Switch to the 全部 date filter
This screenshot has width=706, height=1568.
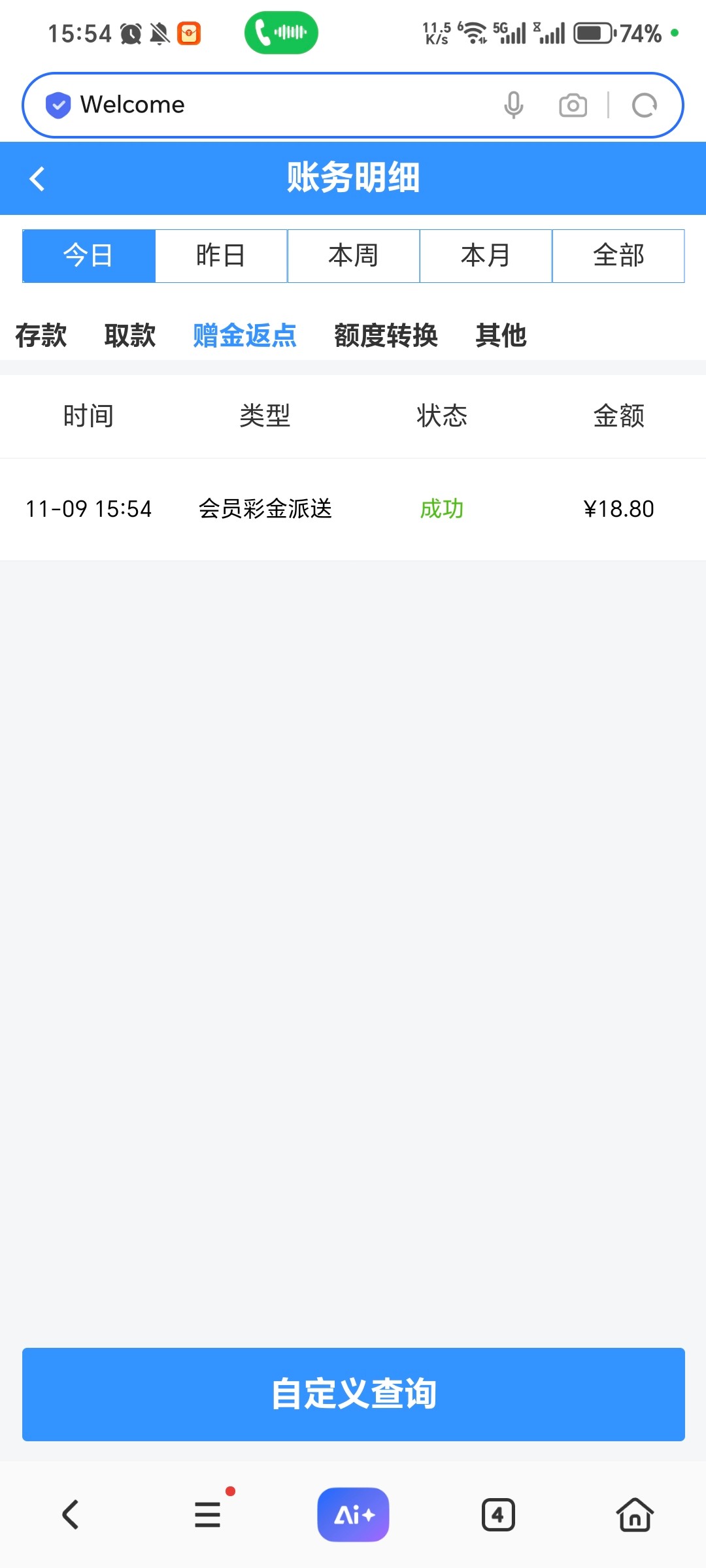pyautogui.click(x=618, y=255)
